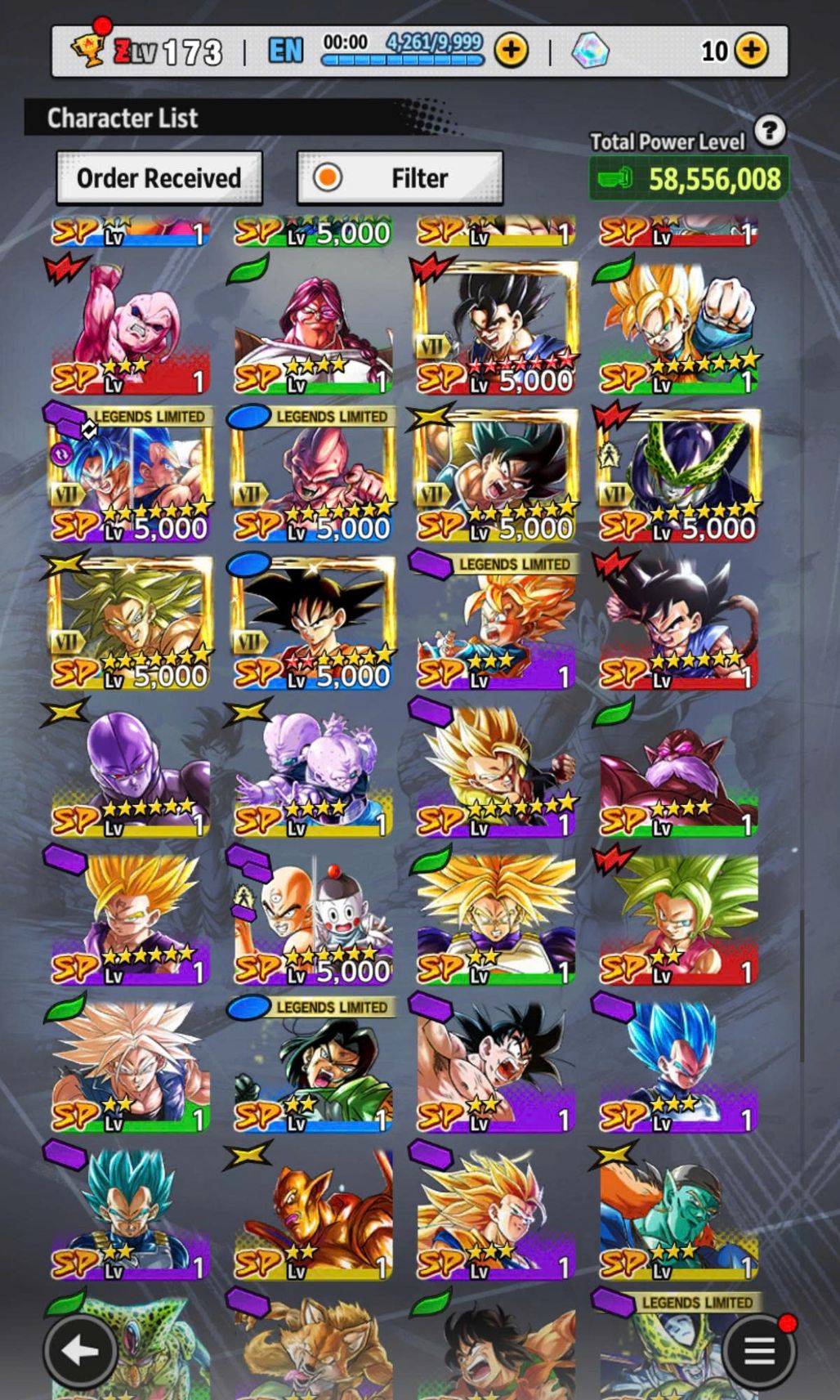Tap the plus button to add energy

(512, 51)
